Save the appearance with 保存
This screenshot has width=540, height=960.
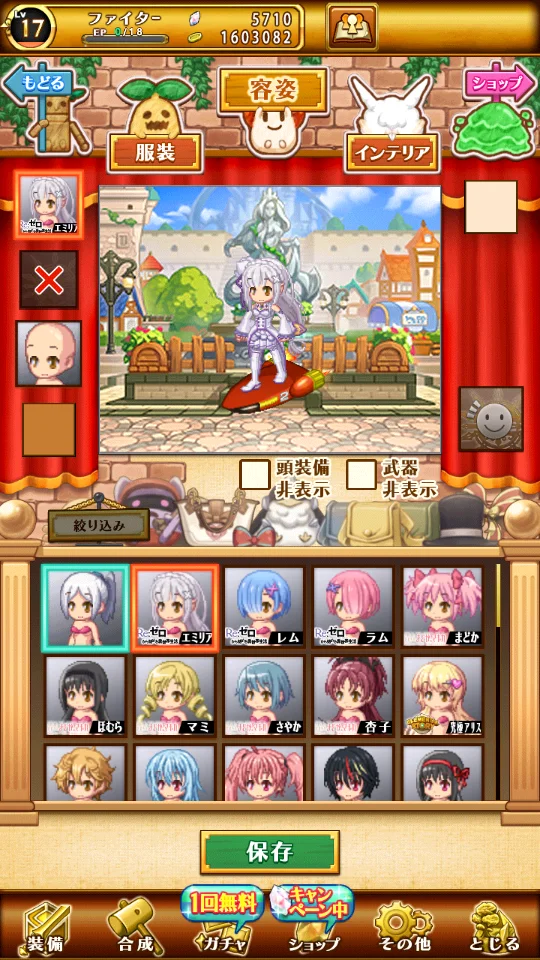[x=270, y=852]
